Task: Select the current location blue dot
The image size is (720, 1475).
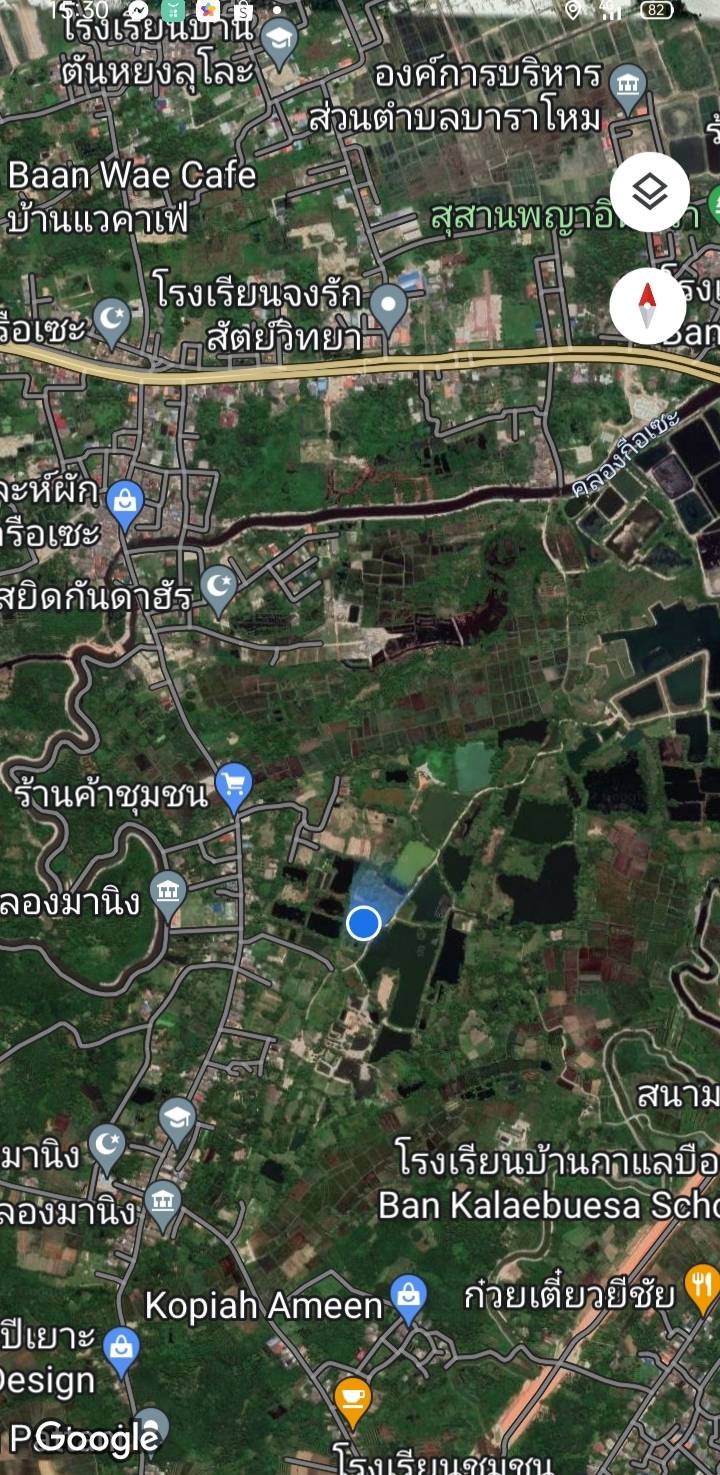Action: 364,923
